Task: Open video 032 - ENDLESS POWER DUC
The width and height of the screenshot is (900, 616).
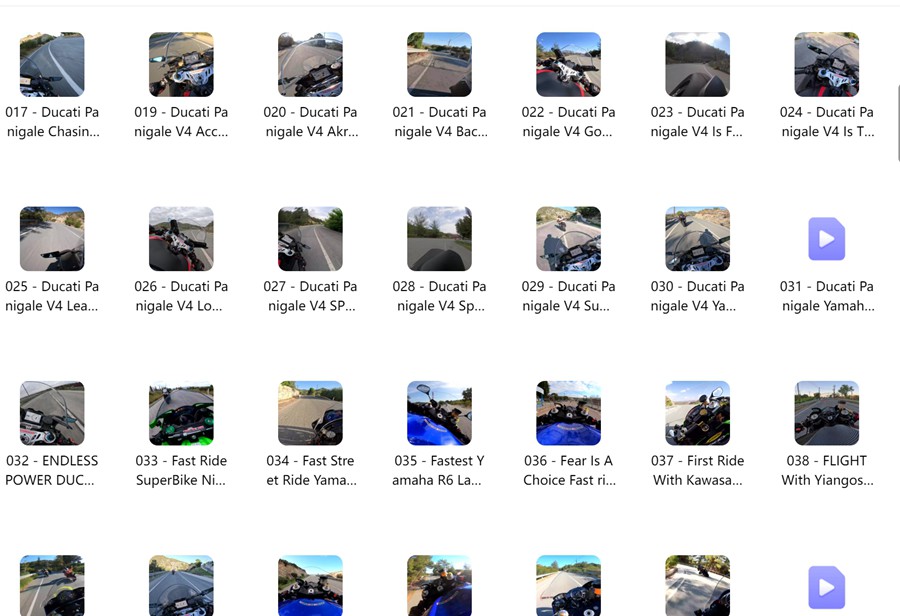Action: pos(52,413)
